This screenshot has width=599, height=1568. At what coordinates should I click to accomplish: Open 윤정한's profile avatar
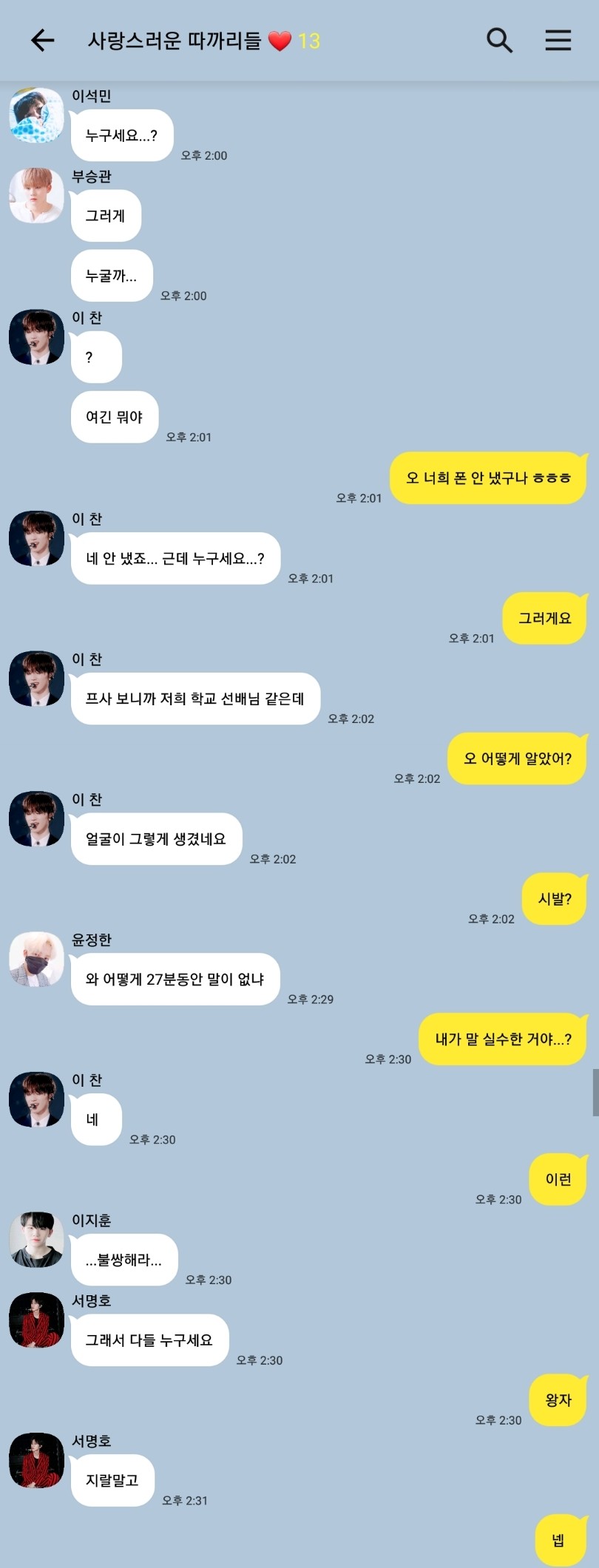coord(36,960)
